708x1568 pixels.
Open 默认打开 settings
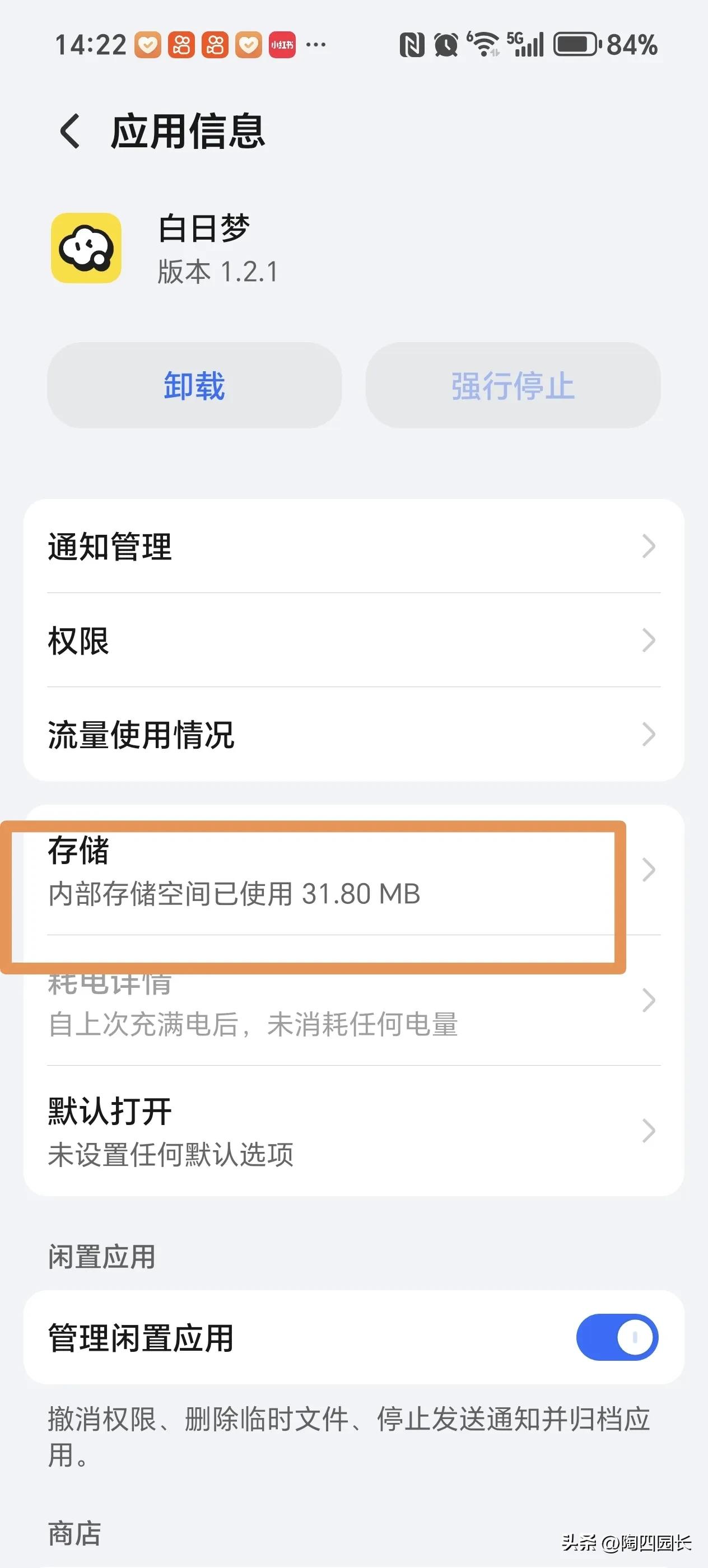tap(353, 1131)
